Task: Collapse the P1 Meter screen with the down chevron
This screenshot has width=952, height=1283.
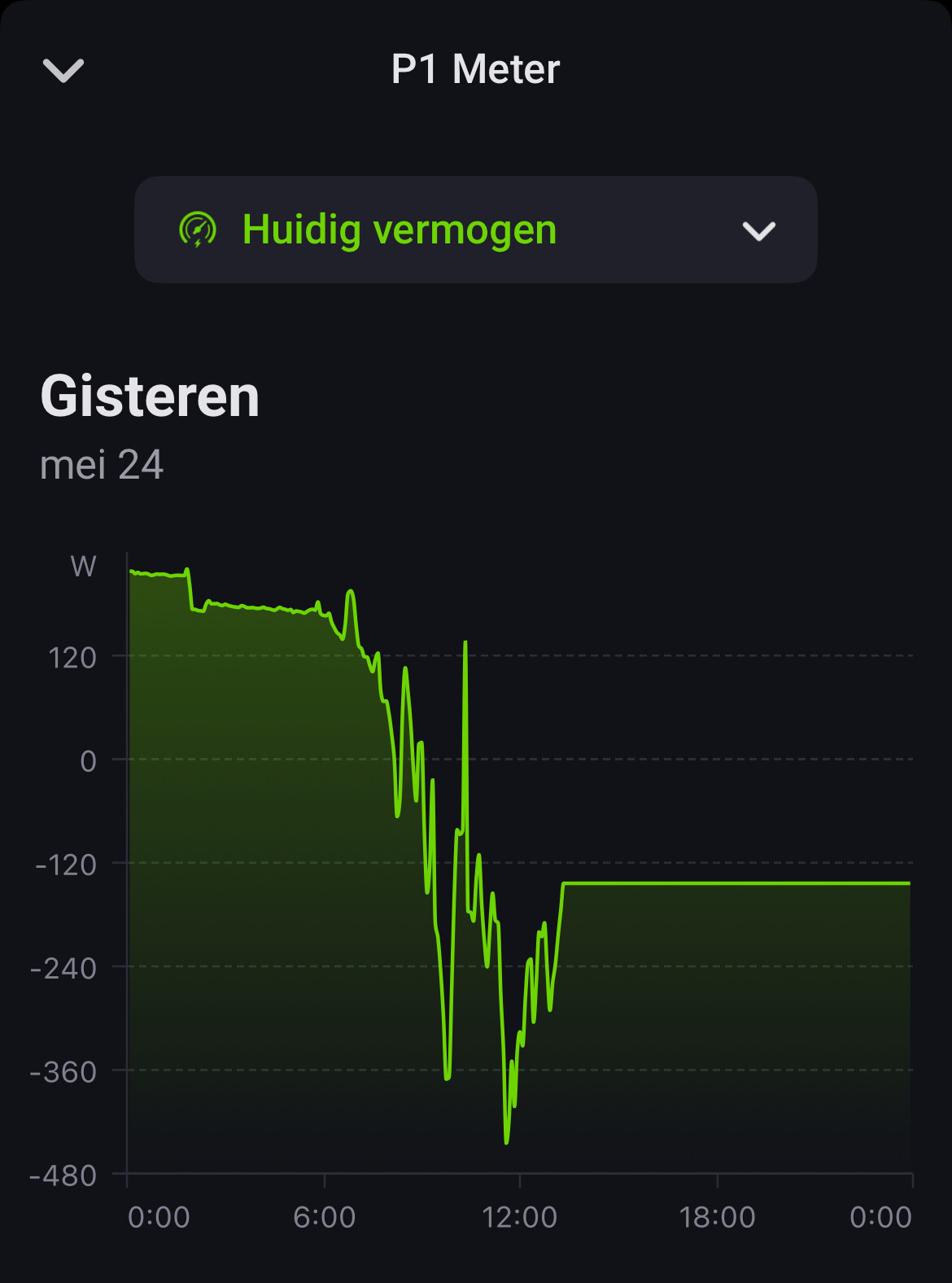Action: 63,71
